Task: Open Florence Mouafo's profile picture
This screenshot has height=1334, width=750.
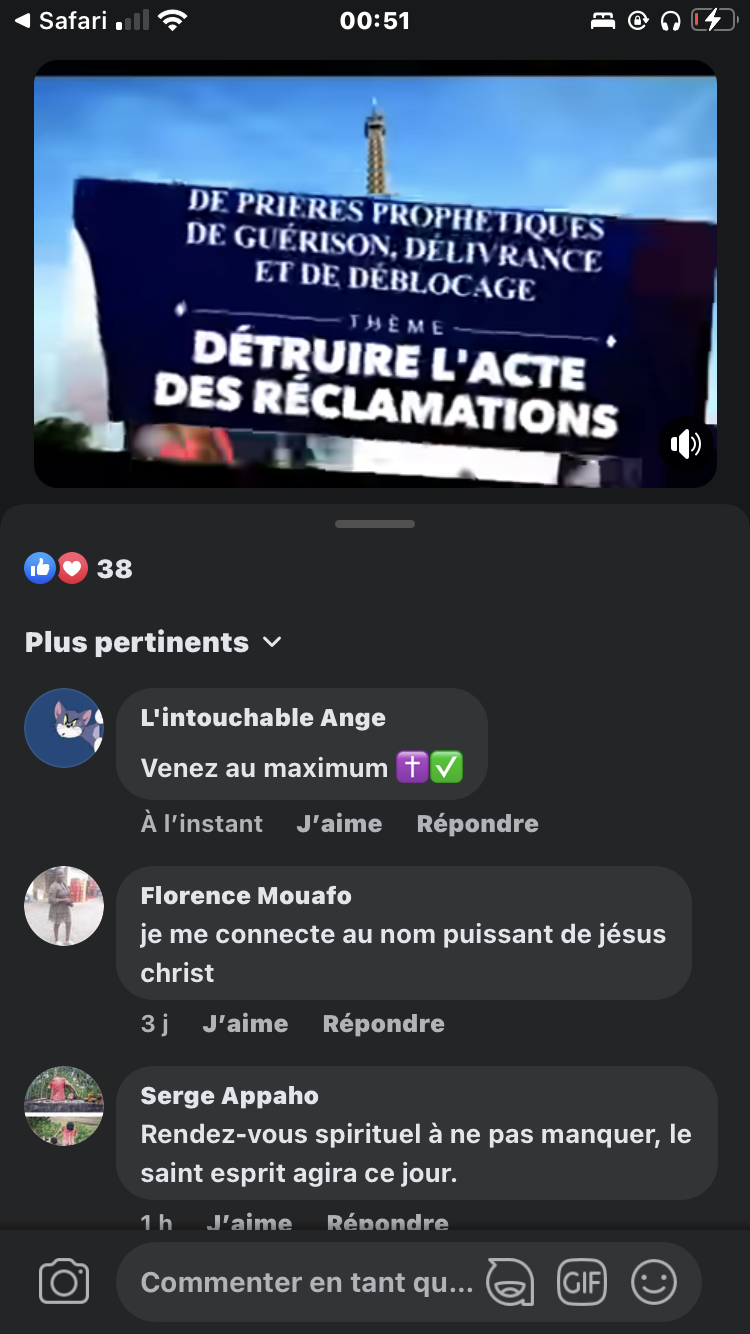Action: click(x=64, y=906)
